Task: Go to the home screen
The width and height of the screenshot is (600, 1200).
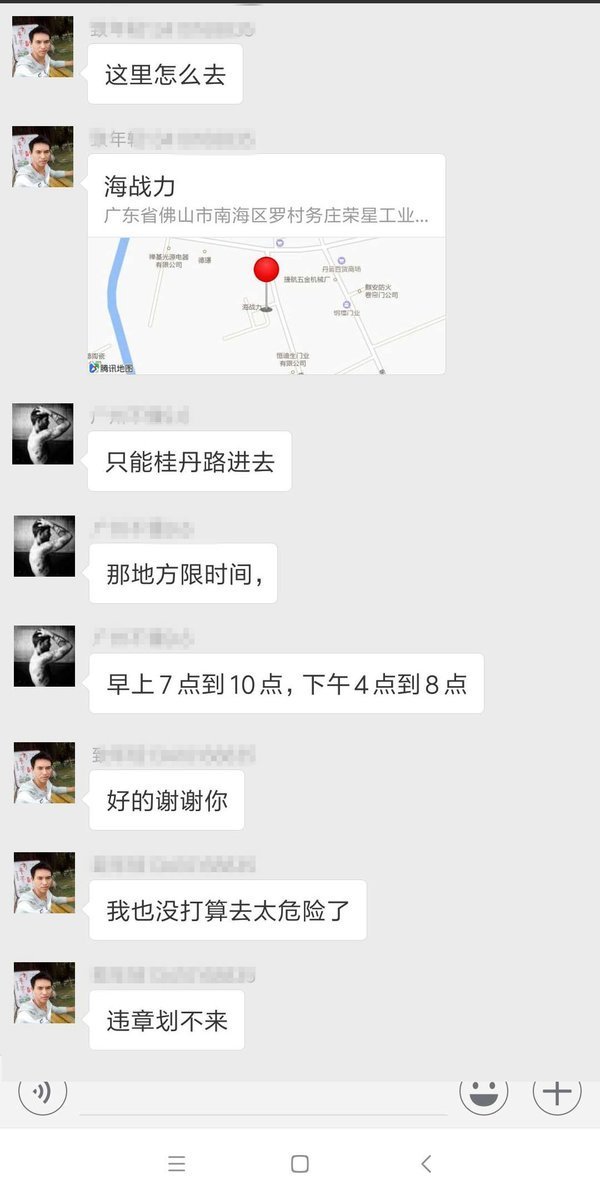Action: point(299,1163)
